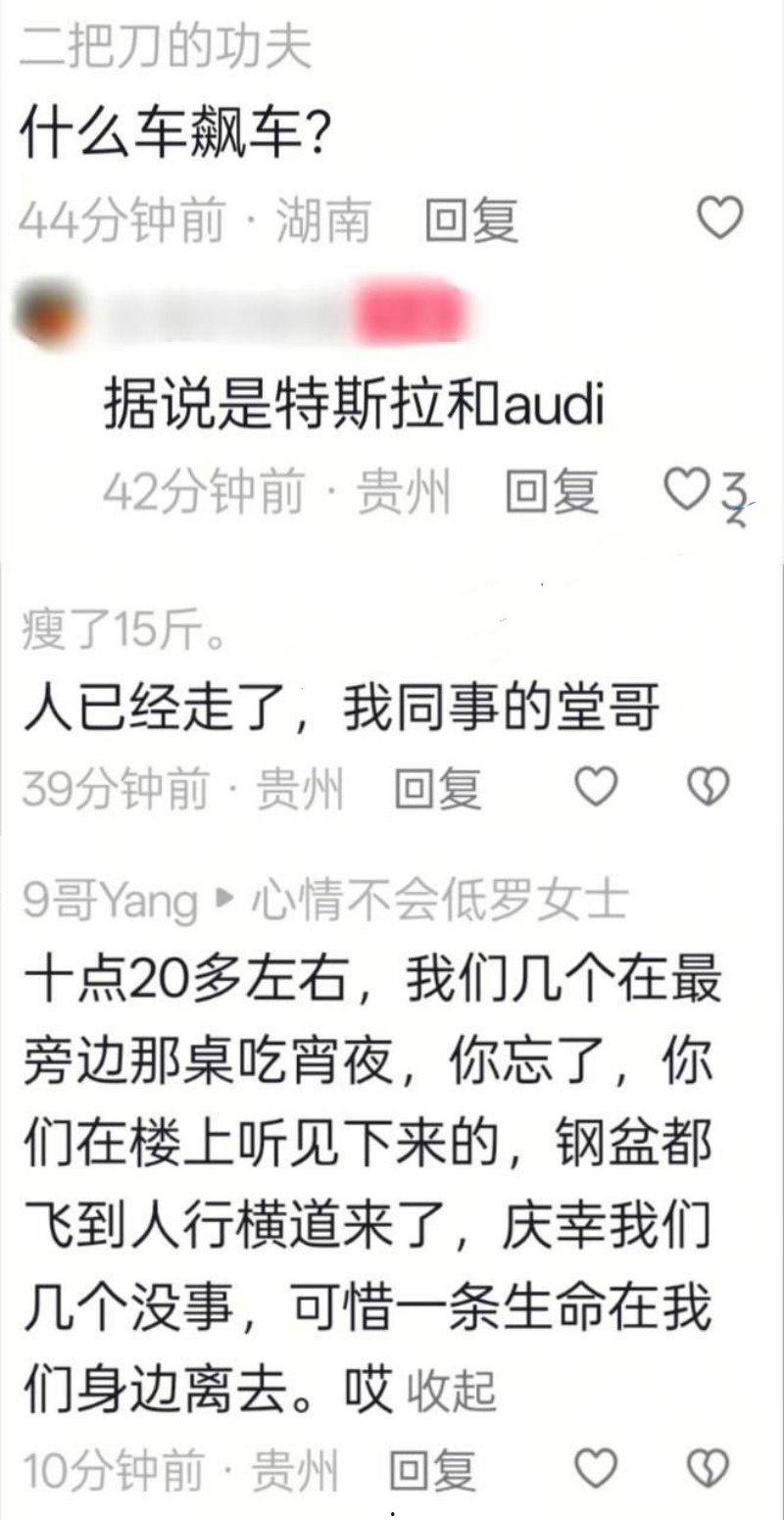Reply to the 特斯拉和audi comment

[x=552, y=491]
